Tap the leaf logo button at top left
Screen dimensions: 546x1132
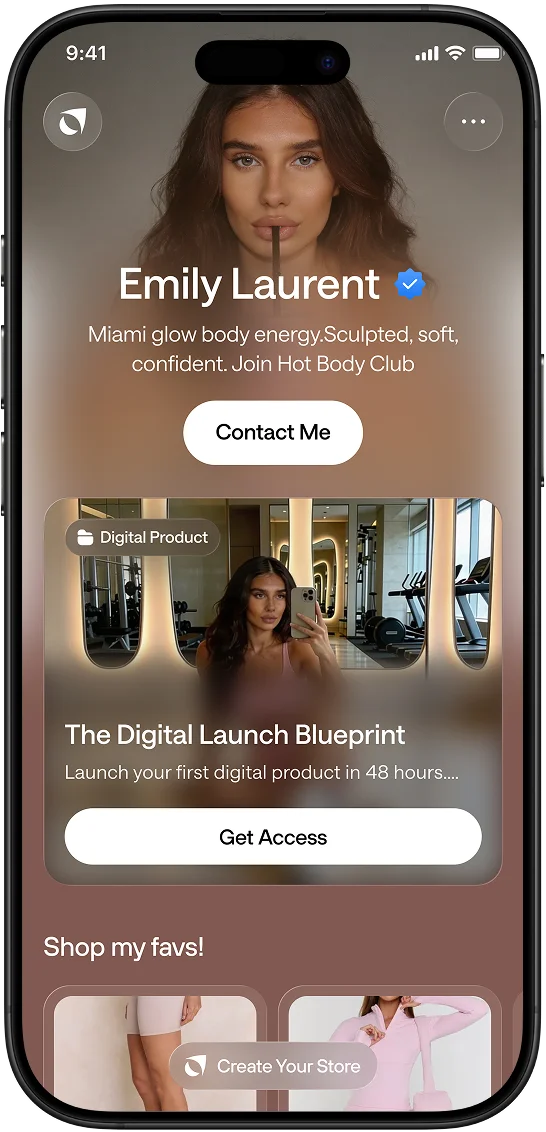click(72, 121)
